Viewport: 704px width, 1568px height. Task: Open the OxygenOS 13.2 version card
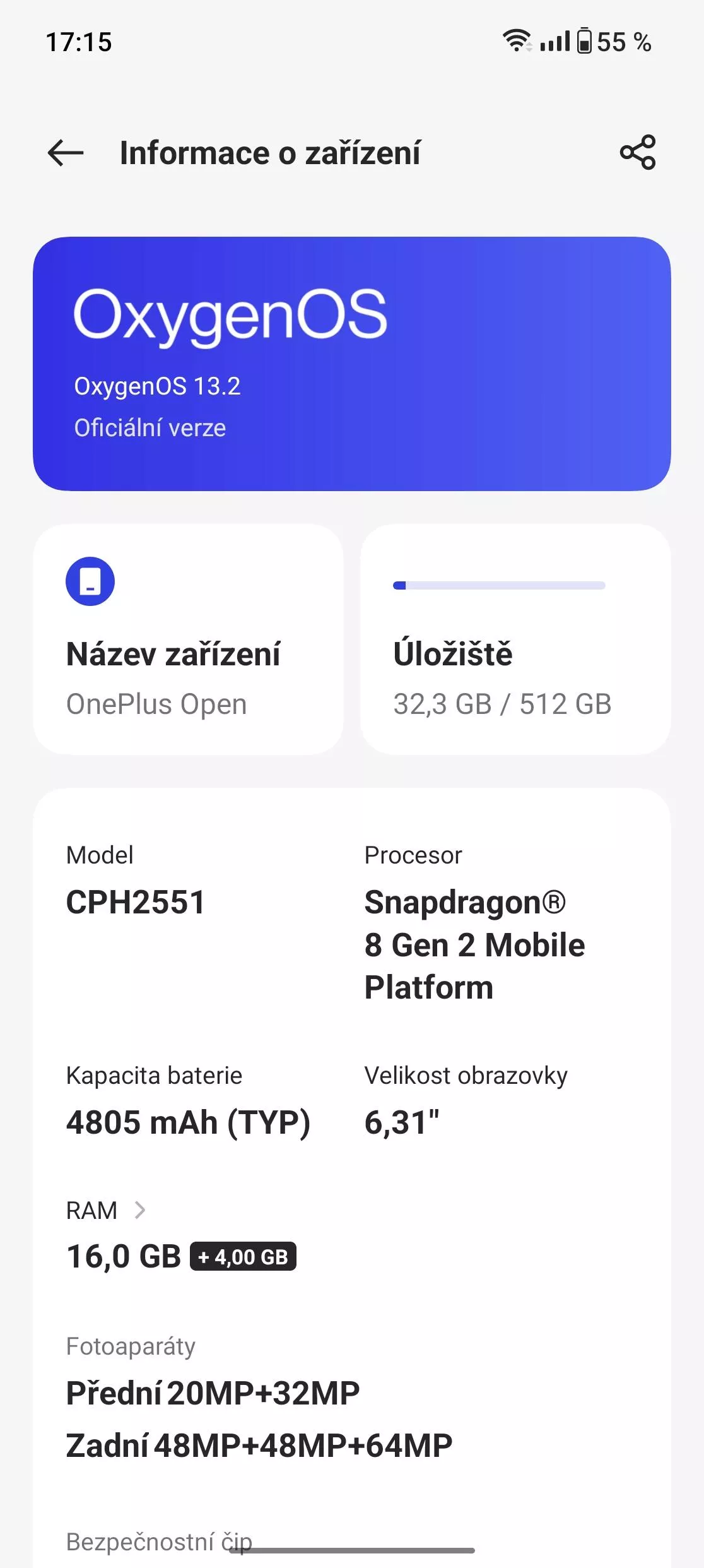352,364
